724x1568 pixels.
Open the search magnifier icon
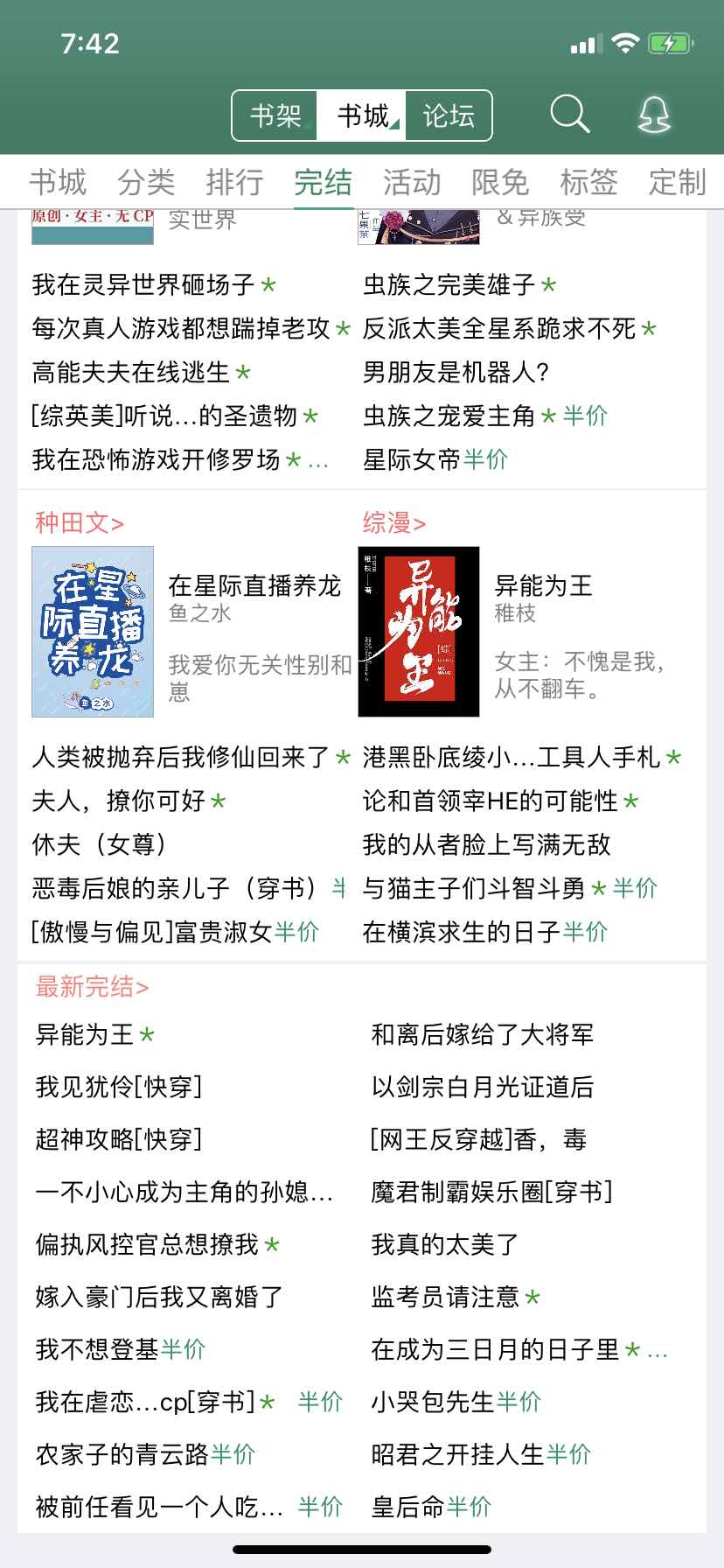[x=570, y=114]
